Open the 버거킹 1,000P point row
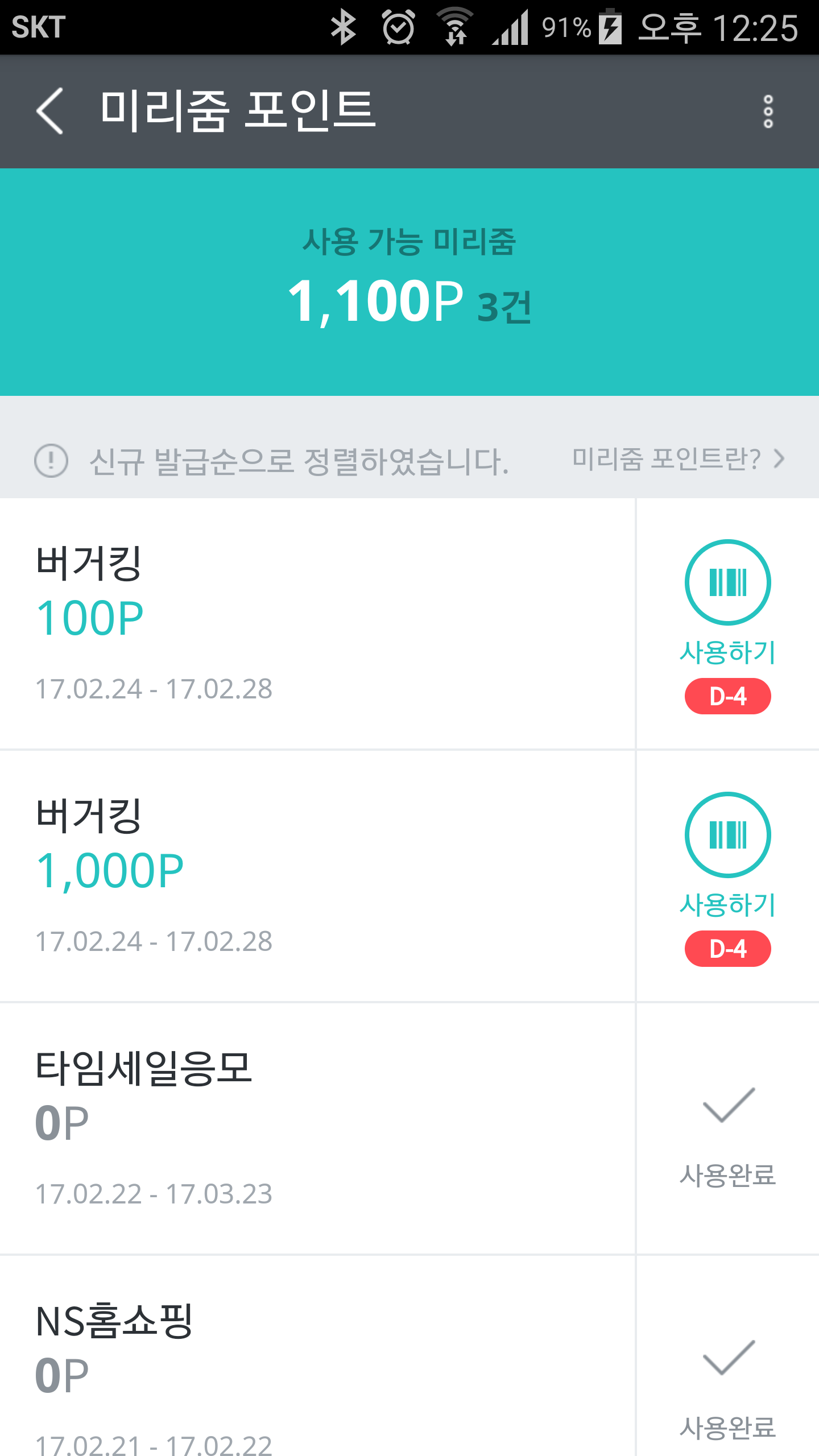The height and width of the screenshot is (1456, 819). [x=316, y=876]
